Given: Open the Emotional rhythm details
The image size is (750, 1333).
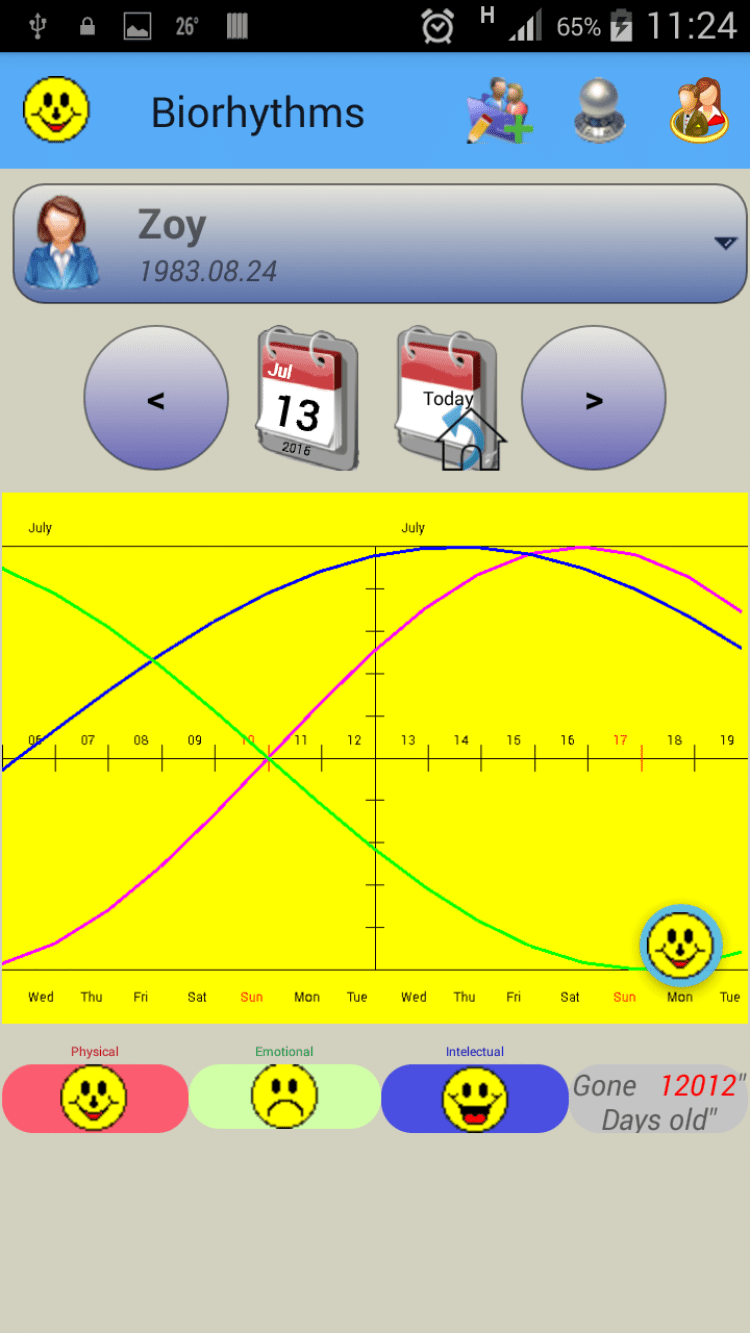Looking at the screenshot, I should [x=284, y=1098].
